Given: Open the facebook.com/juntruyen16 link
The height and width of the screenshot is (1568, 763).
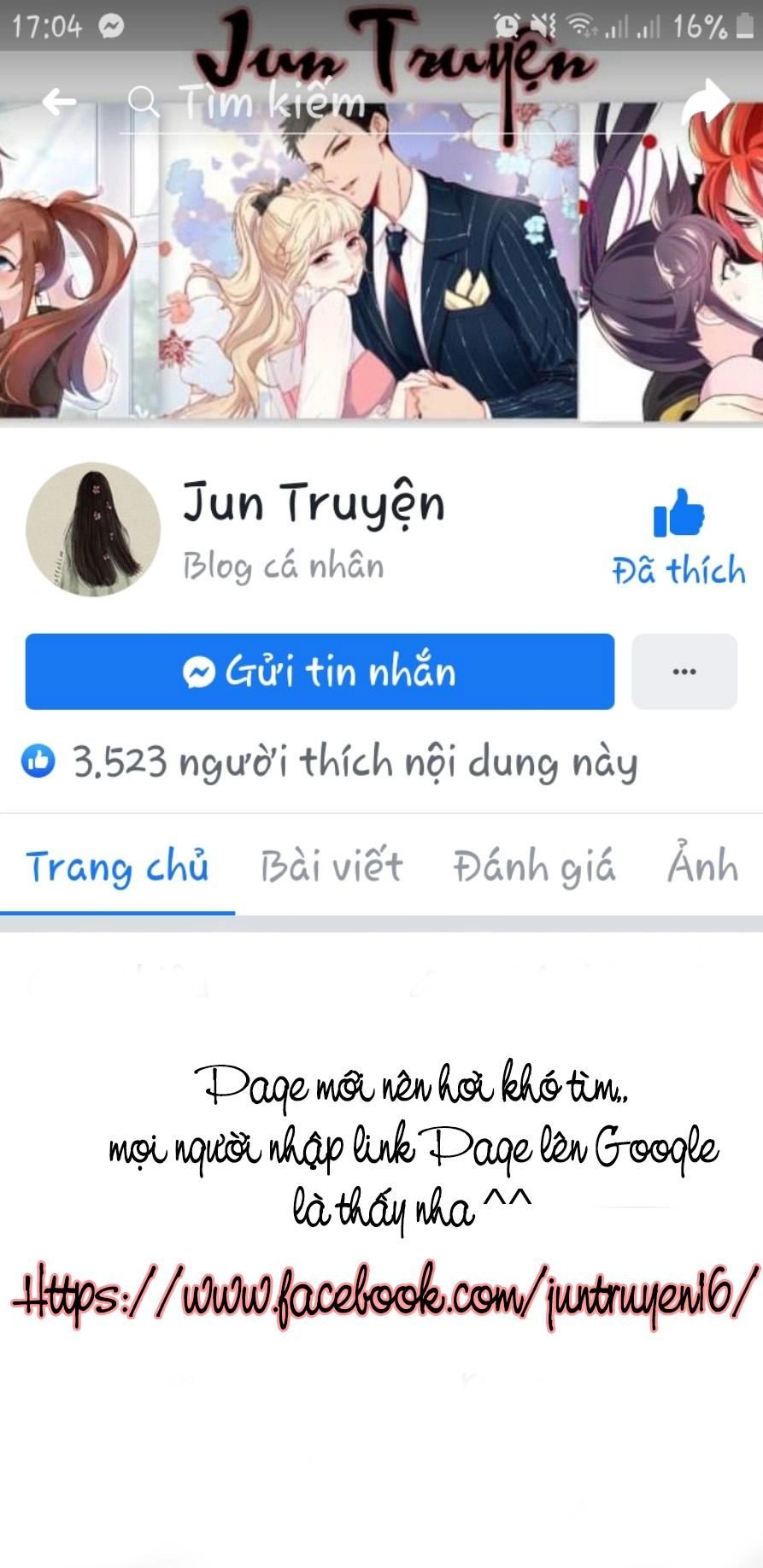Looking at the screenshot, I should (x=381, y=1293).
